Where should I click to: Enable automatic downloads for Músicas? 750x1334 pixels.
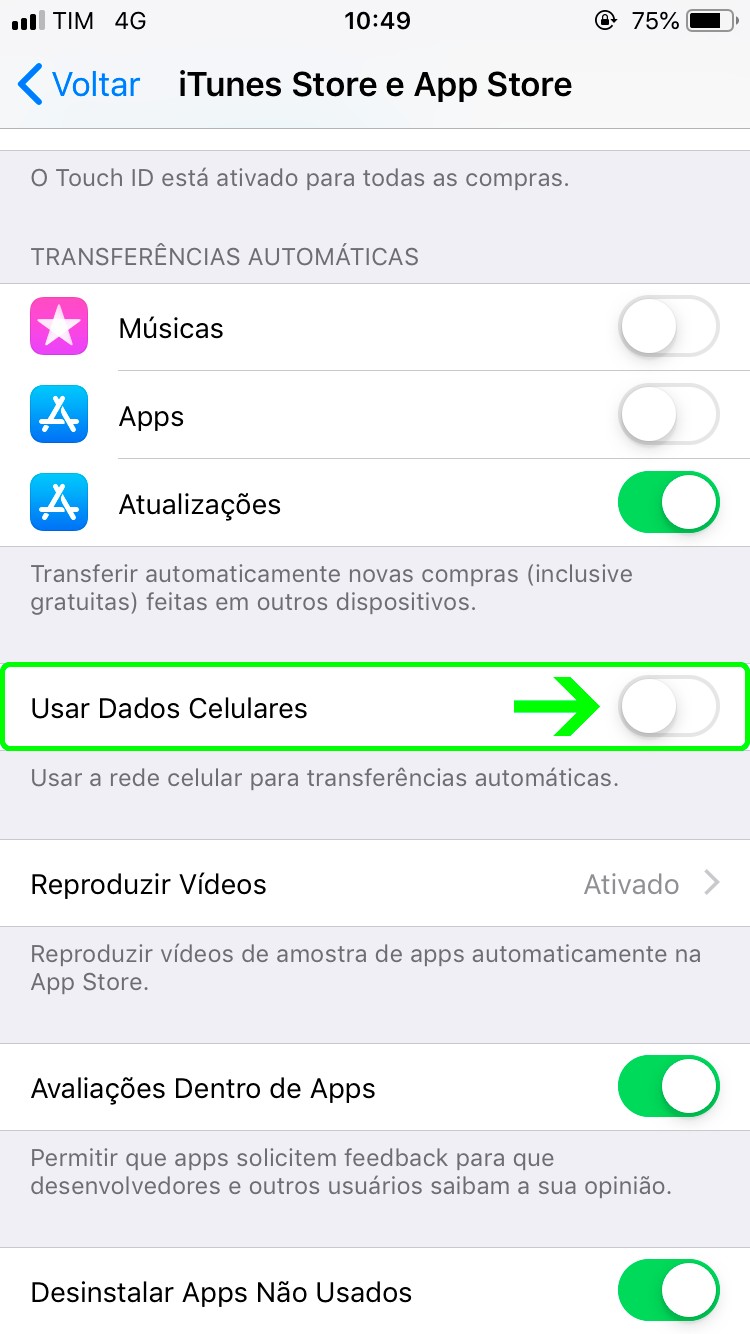pyautogui.click(x=668, y=327)
